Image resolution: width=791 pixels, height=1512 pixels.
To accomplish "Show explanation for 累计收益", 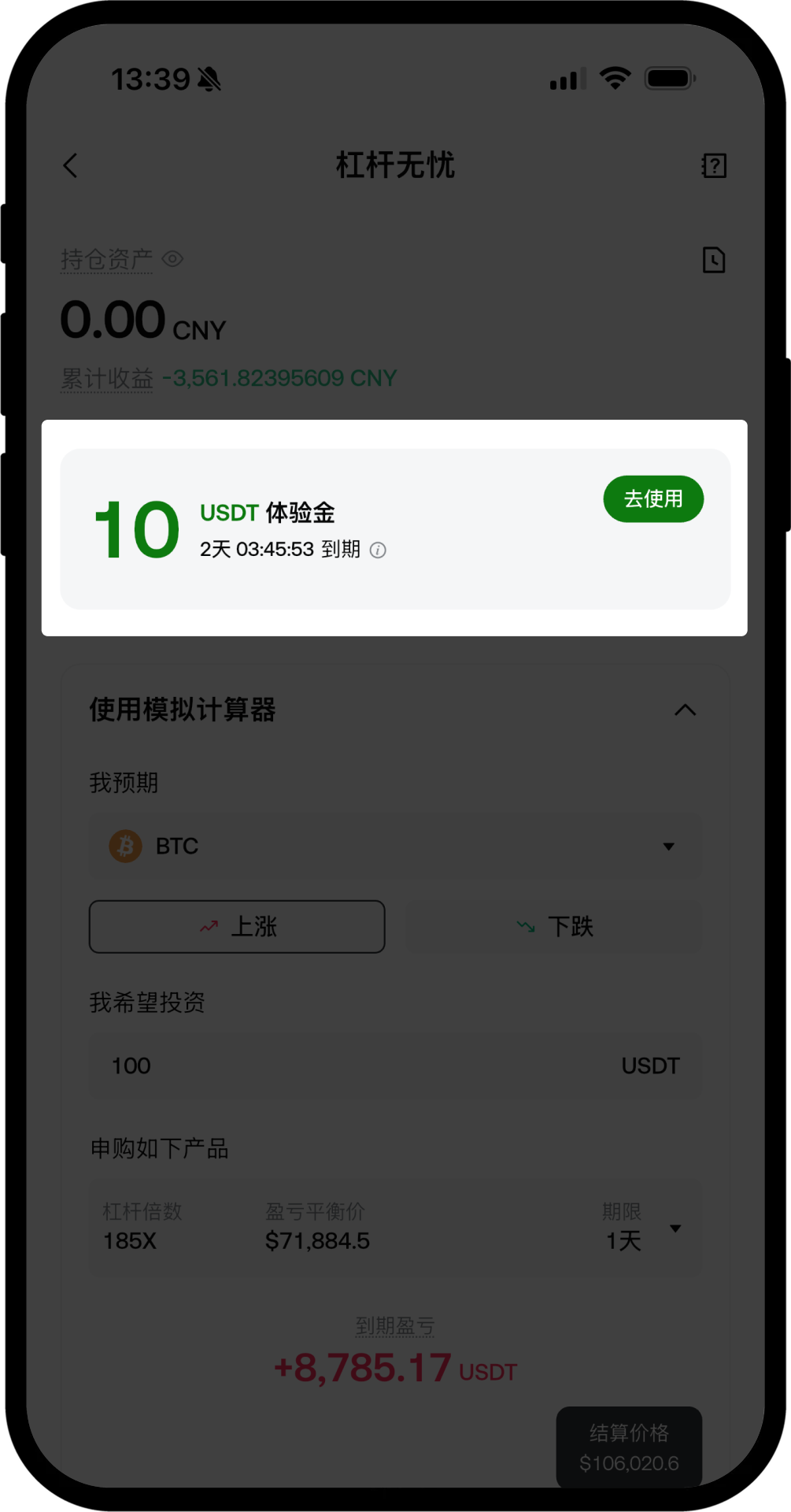I will (x=107, y=379).
